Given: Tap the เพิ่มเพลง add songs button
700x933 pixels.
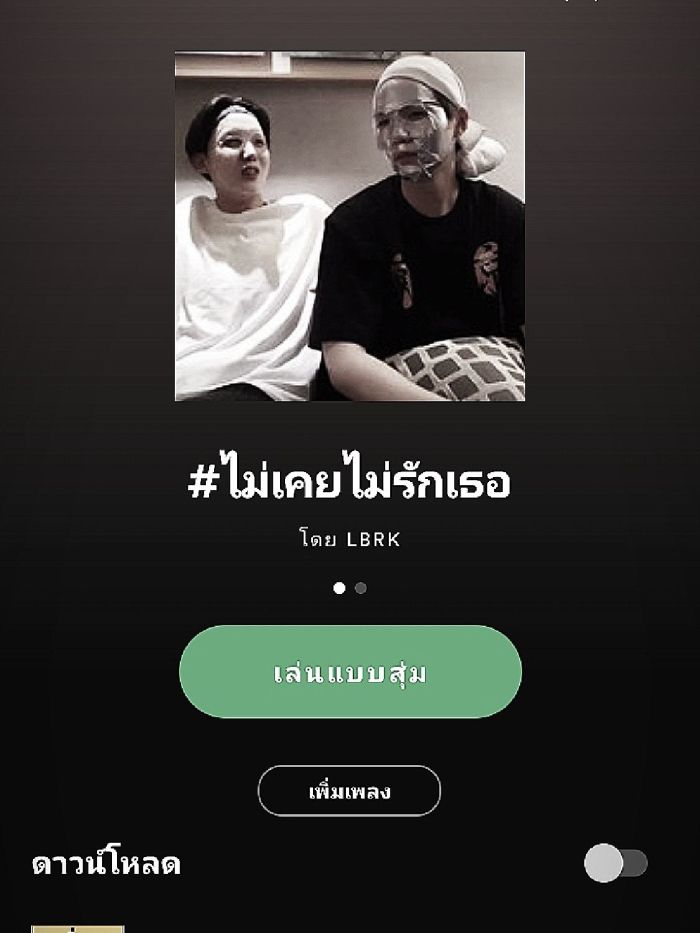Looking at the screenshot, I should [349, 791].
